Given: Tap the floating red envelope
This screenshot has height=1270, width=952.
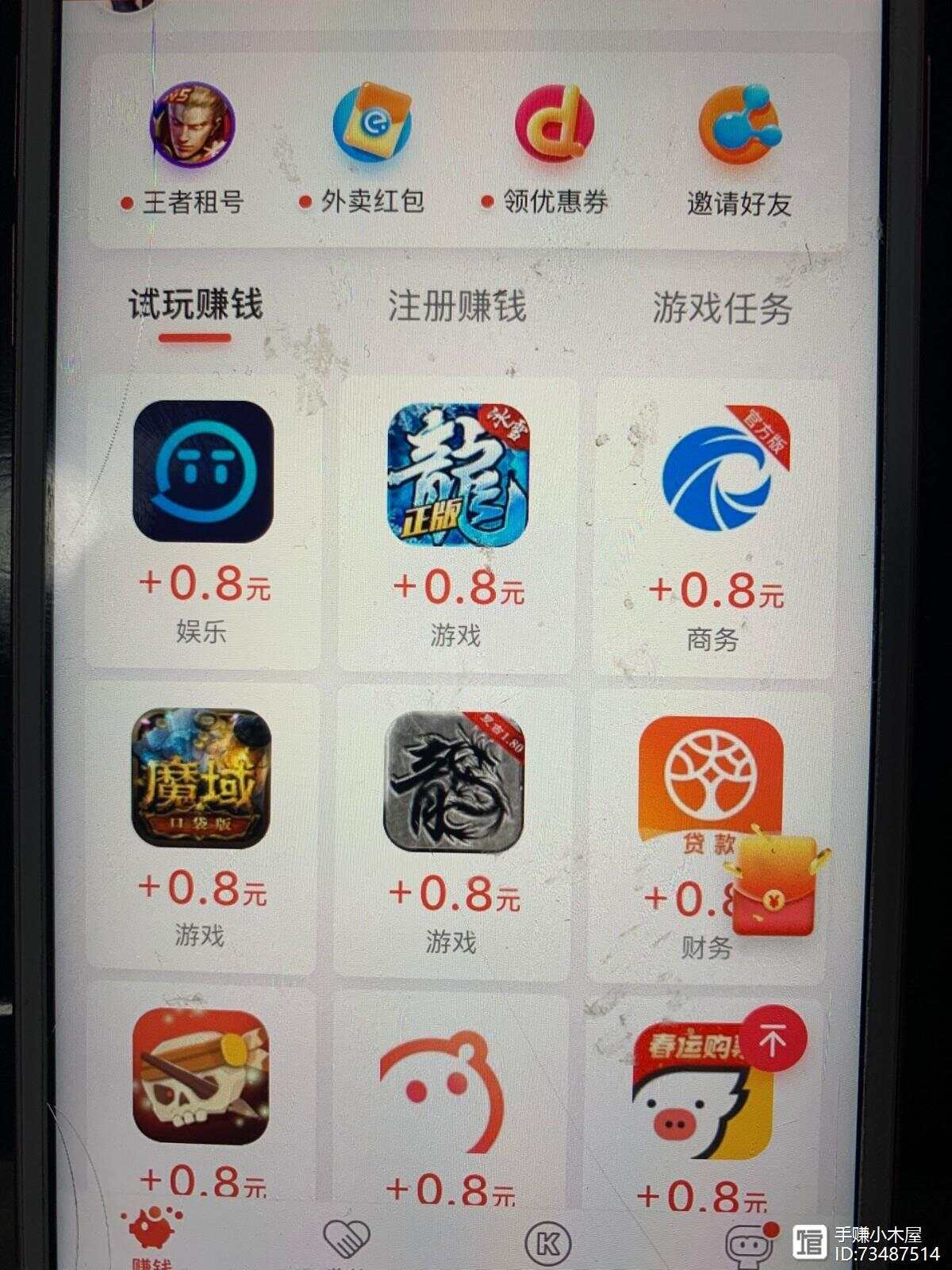Looking at the screenshot, I should coord(775,883).
